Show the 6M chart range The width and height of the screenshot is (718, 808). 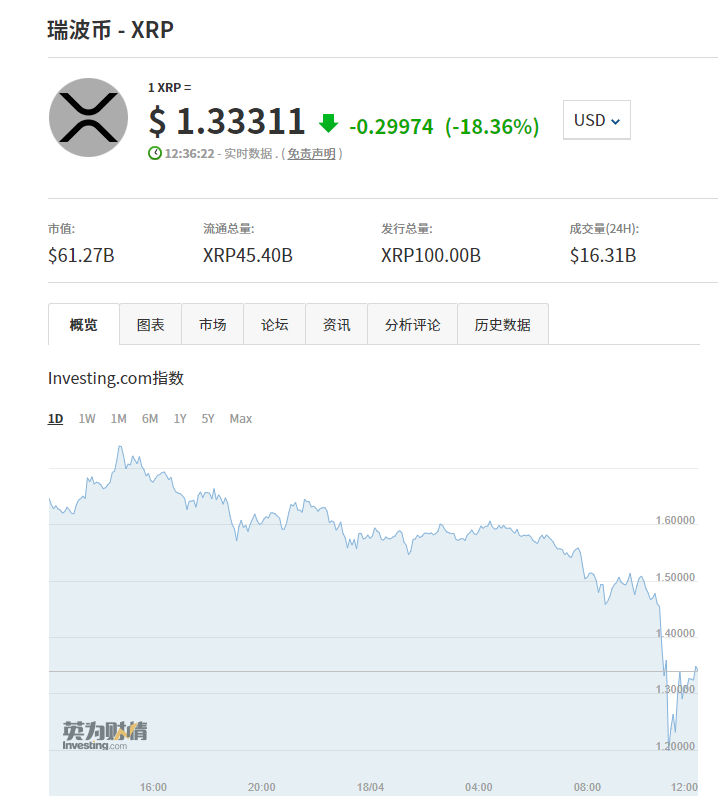[x=150, y=419]
